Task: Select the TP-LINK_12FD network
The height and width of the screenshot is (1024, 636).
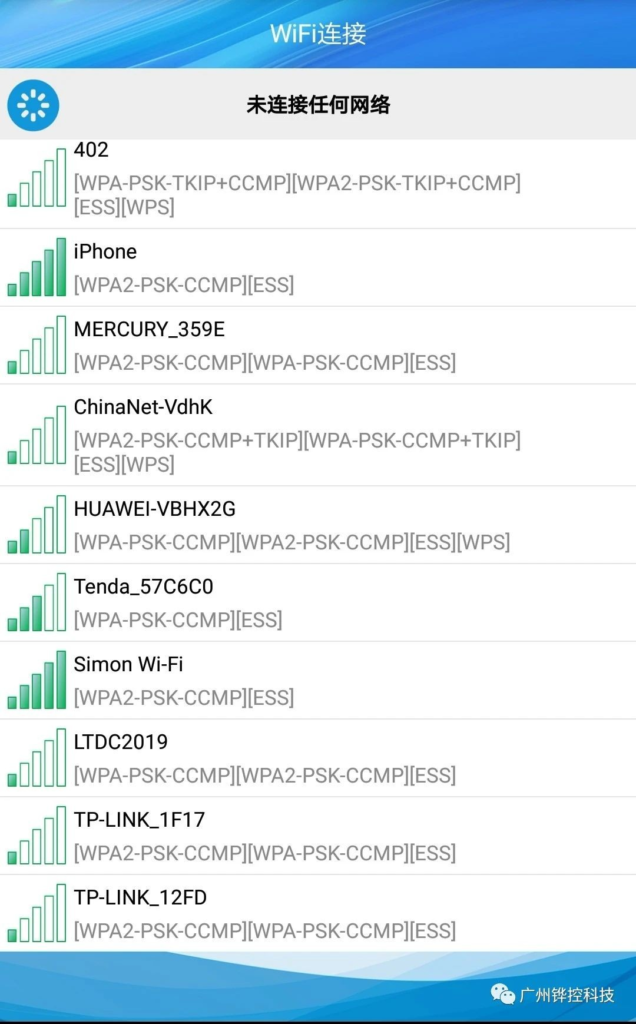Action: (x=300, y=914)
